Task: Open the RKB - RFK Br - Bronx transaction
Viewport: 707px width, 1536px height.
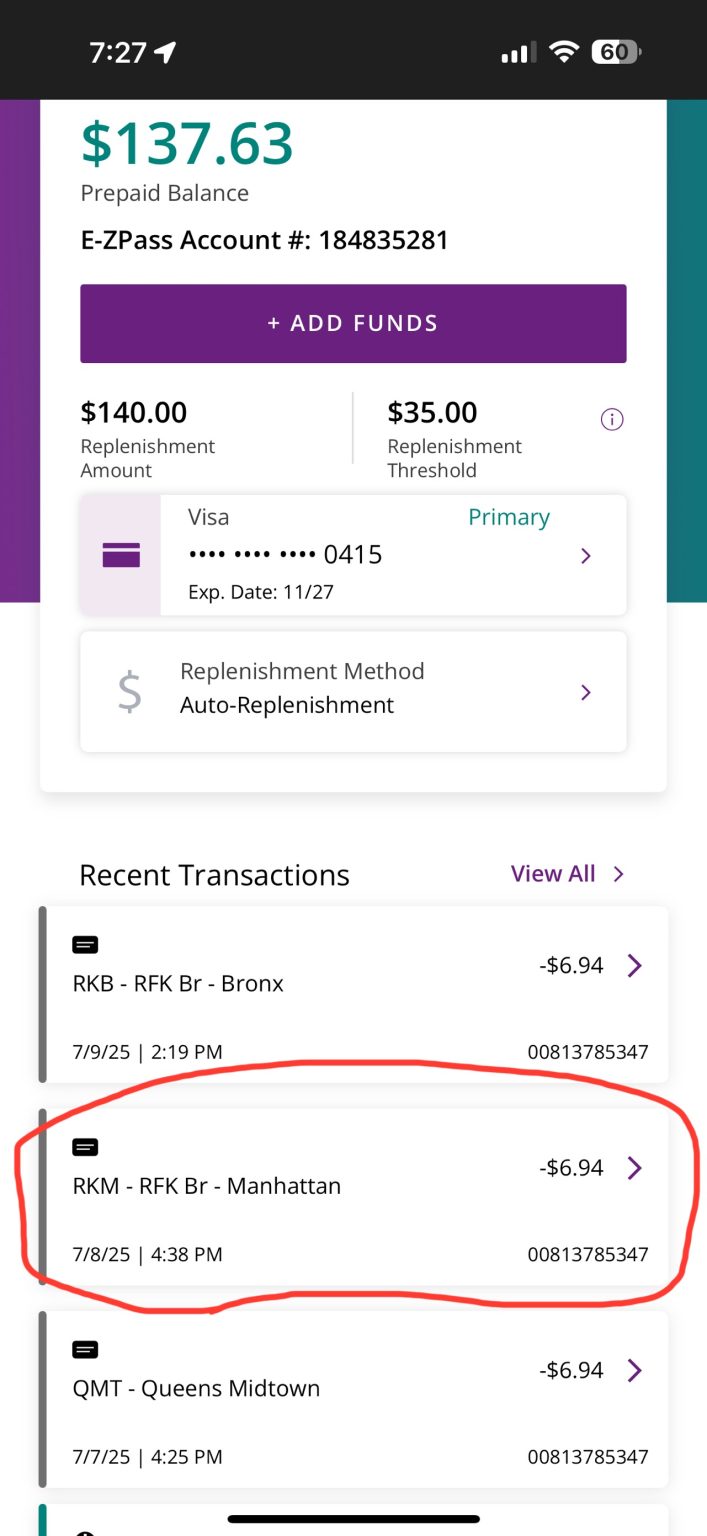Action: (353, 993)
